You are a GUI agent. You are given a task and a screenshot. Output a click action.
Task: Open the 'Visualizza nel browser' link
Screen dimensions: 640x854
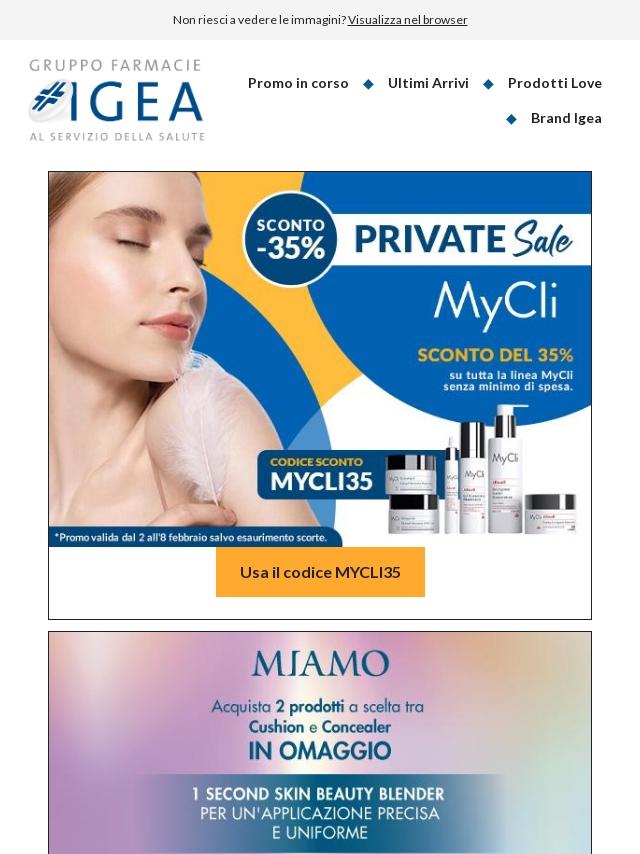pyautogui.click(x=407, y=20)
